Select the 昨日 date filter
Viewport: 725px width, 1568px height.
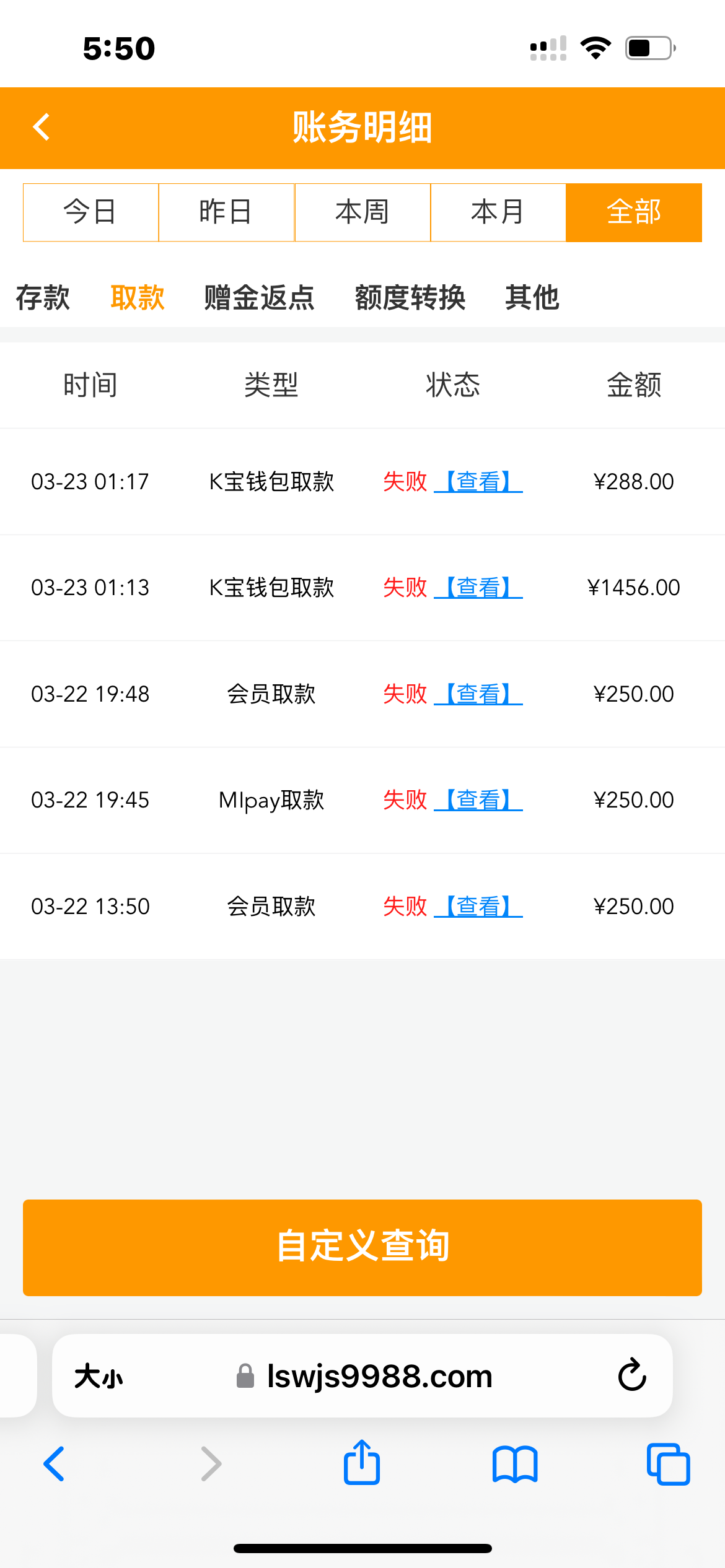coord(226,212)
